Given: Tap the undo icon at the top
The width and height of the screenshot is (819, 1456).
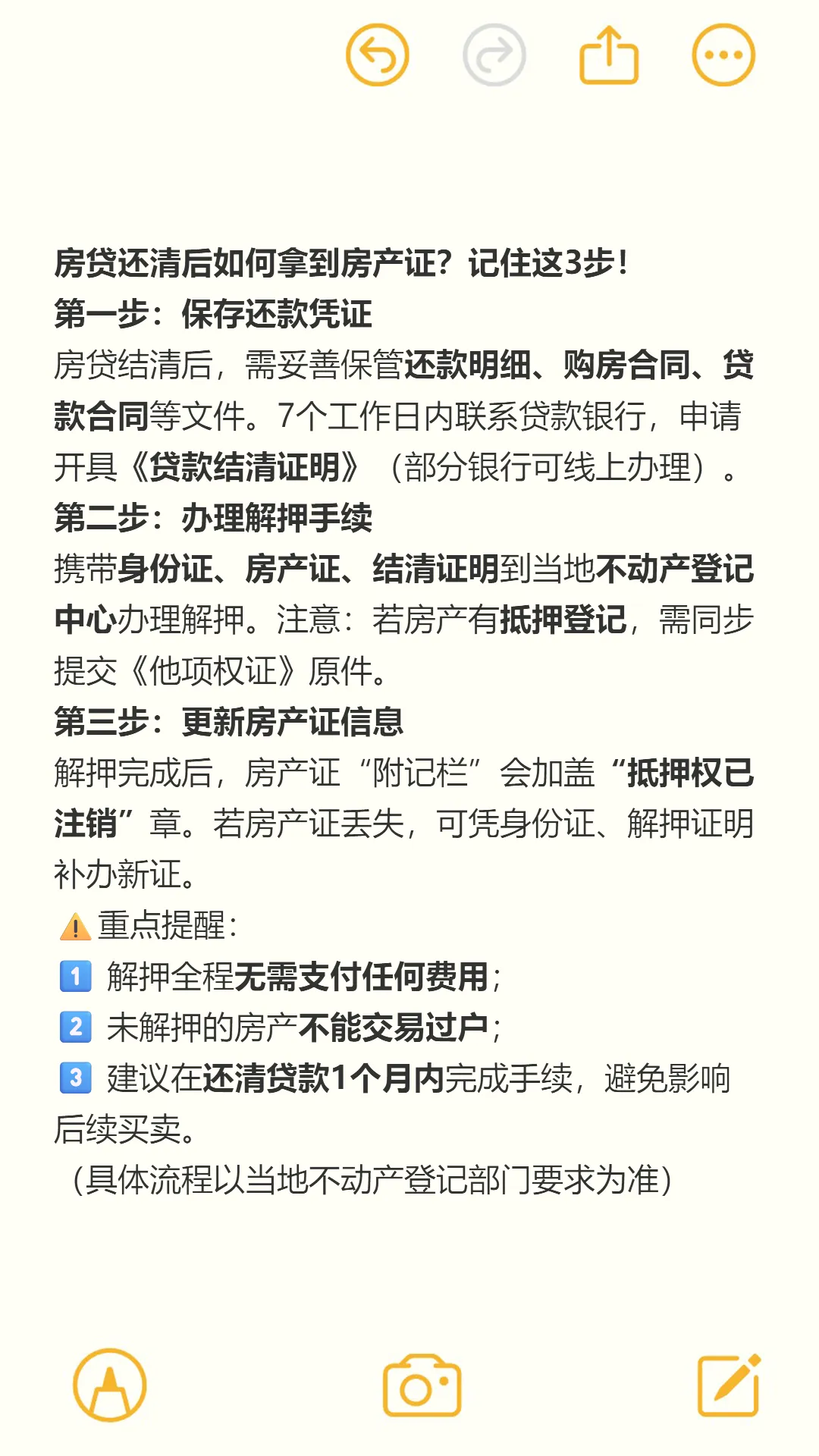Looking at the screenshot, I should pos(377,55).
